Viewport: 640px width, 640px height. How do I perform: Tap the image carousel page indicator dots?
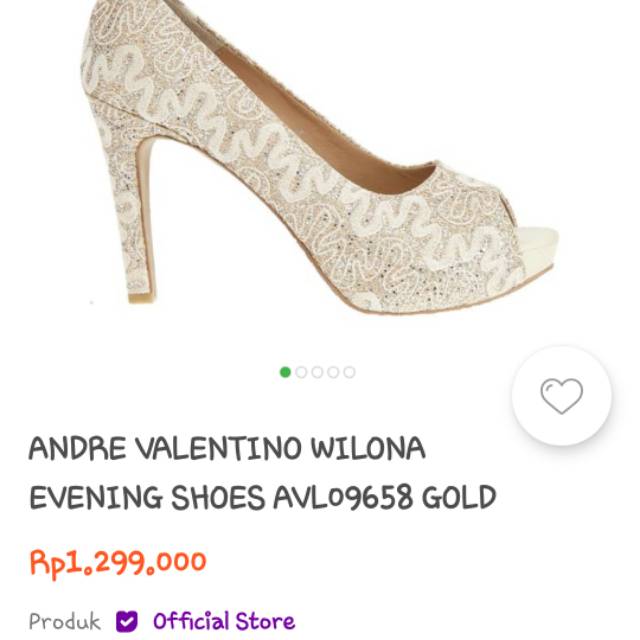click(x=317, y=372)
